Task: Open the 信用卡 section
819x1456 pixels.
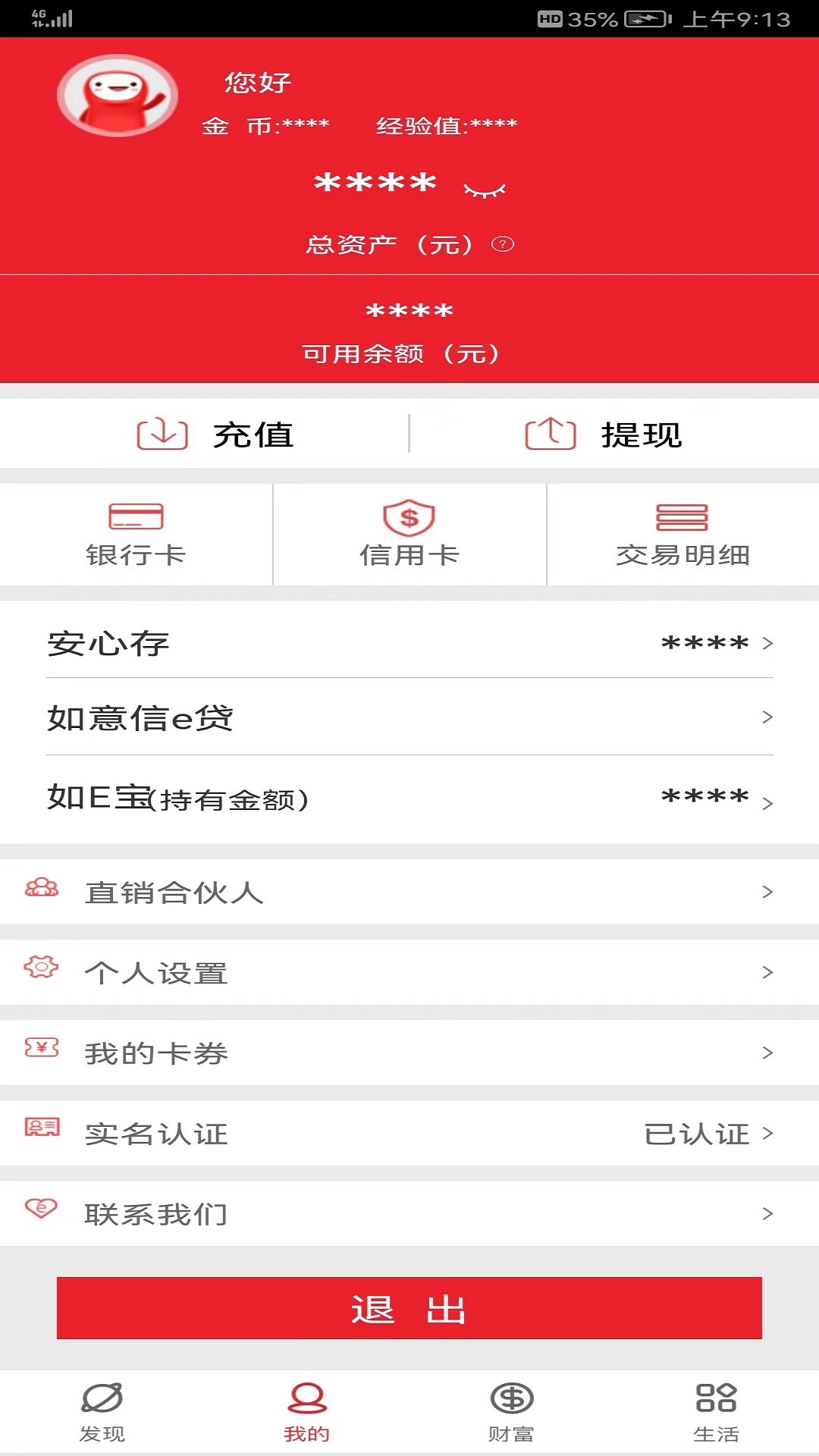Action: (x=409, y=535)
